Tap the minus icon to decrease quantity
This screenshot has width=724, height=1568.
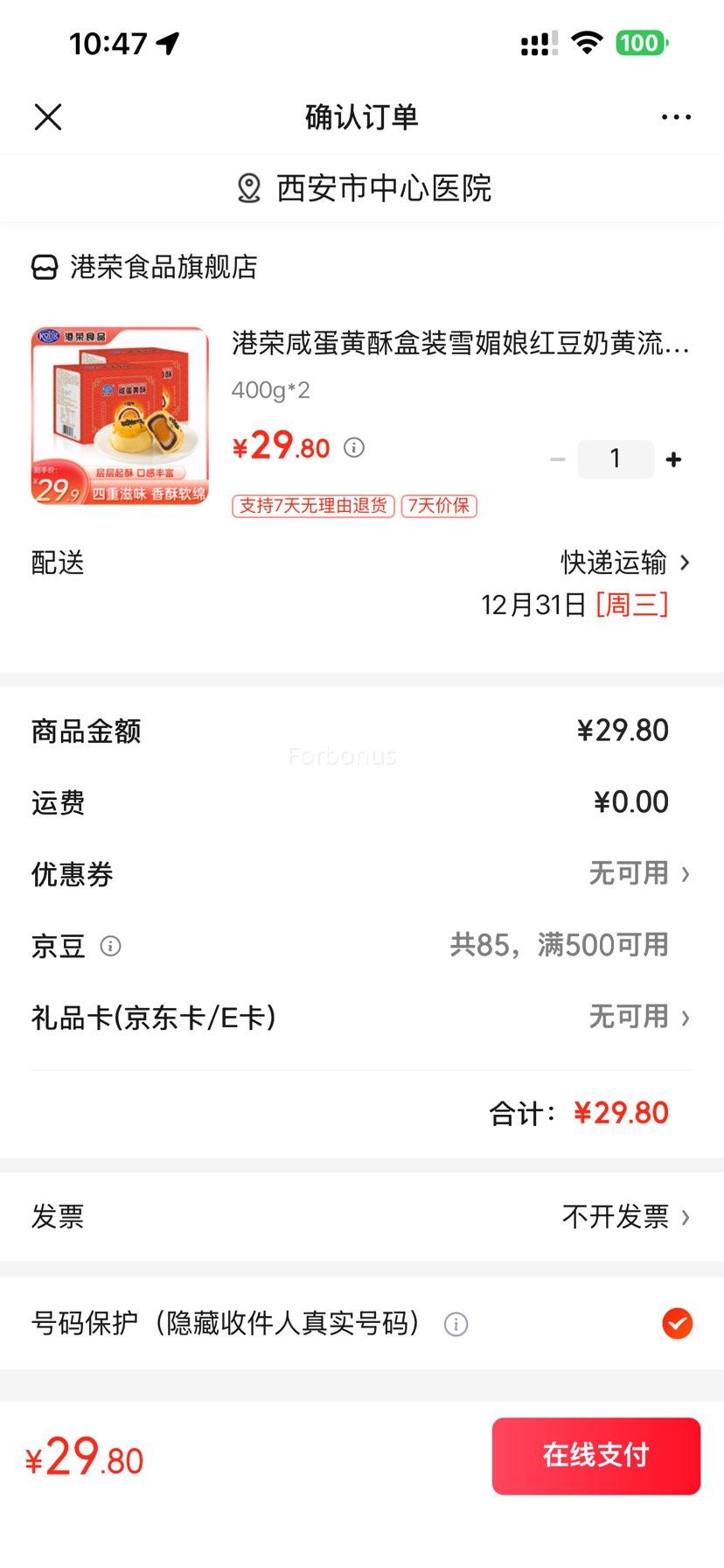click(x=557, y=458)
